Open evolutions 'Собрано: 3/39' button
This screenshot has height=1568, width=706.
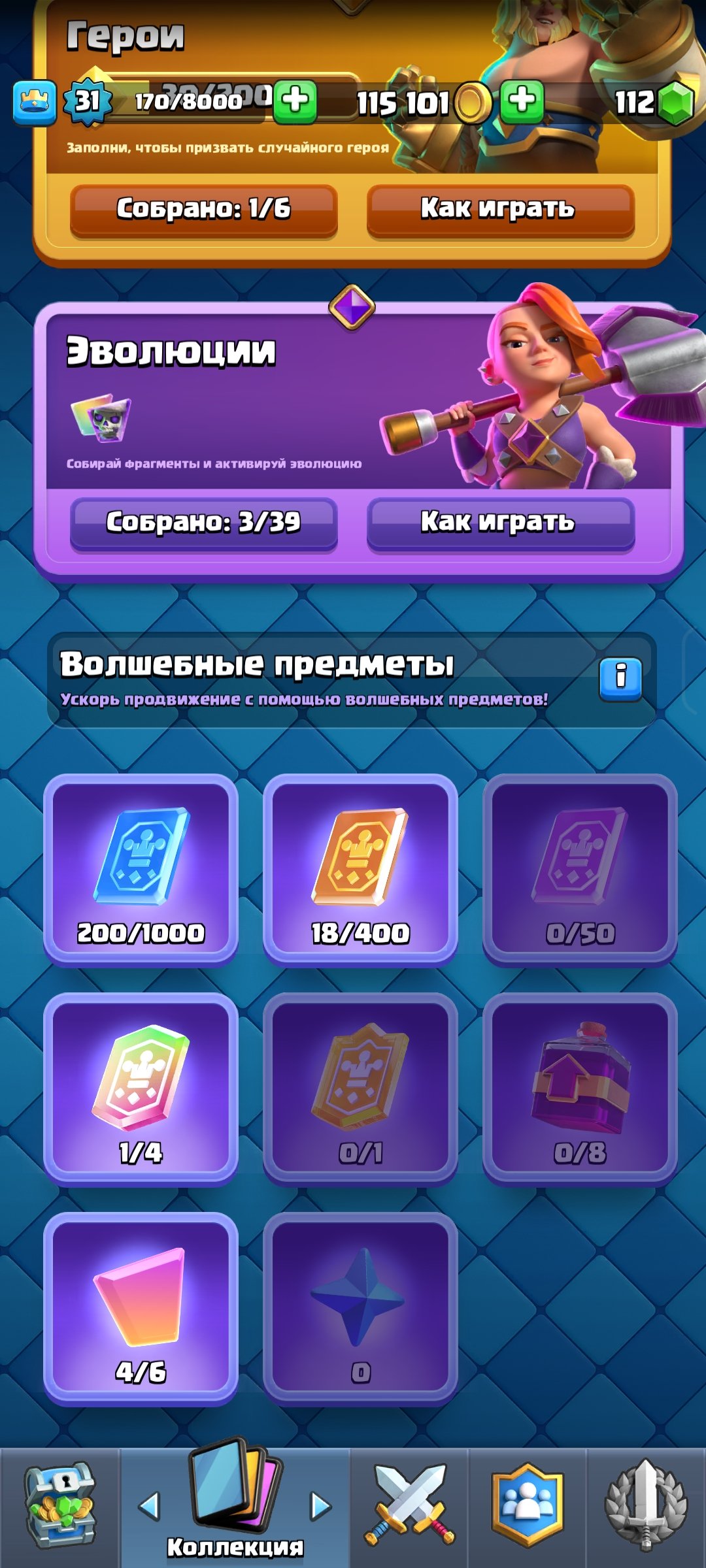(x=203, y=523)
